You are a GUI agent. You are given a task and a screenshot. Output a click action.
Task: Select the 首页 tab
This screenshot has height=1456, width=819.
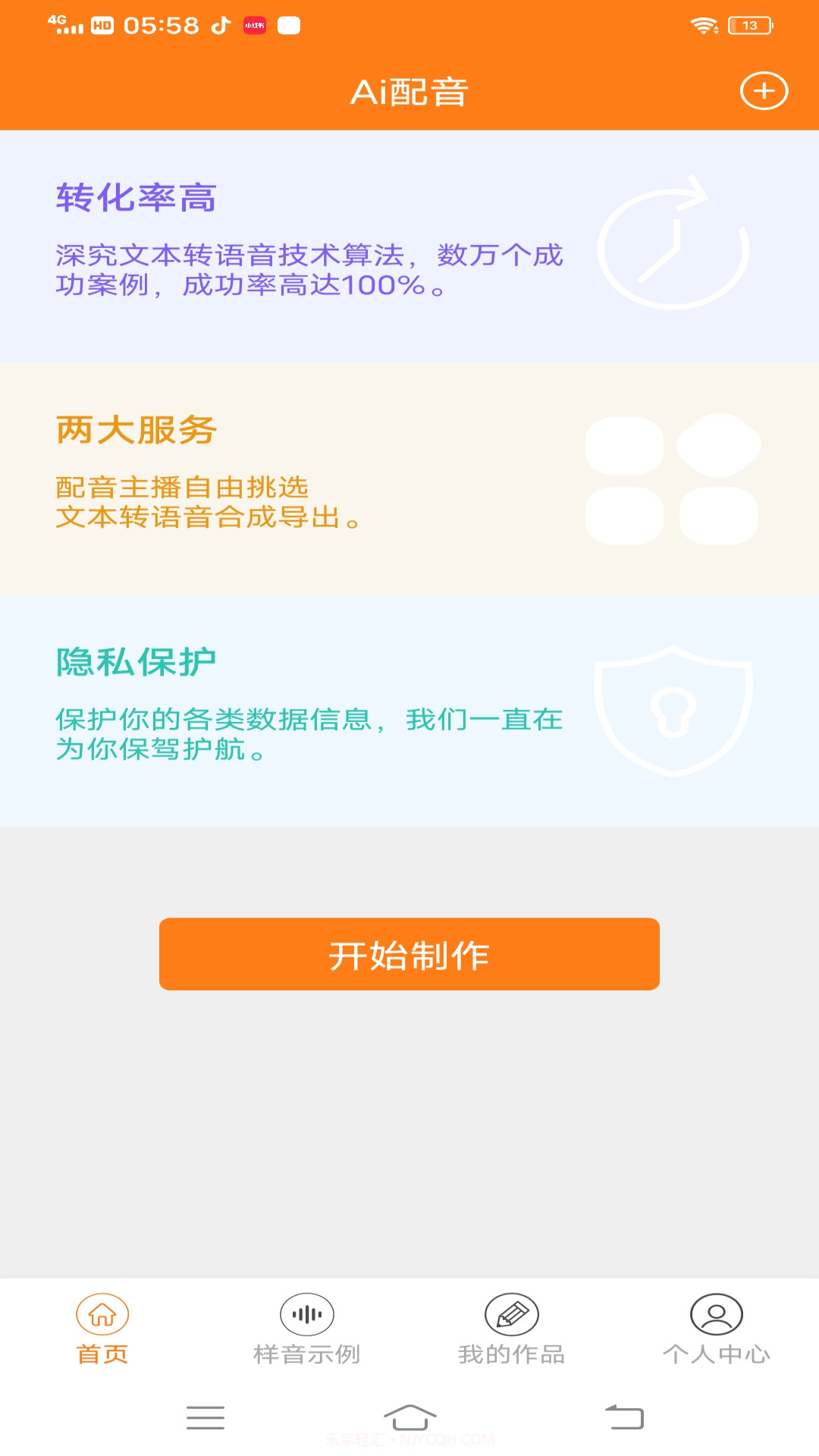coord(102,1329)
